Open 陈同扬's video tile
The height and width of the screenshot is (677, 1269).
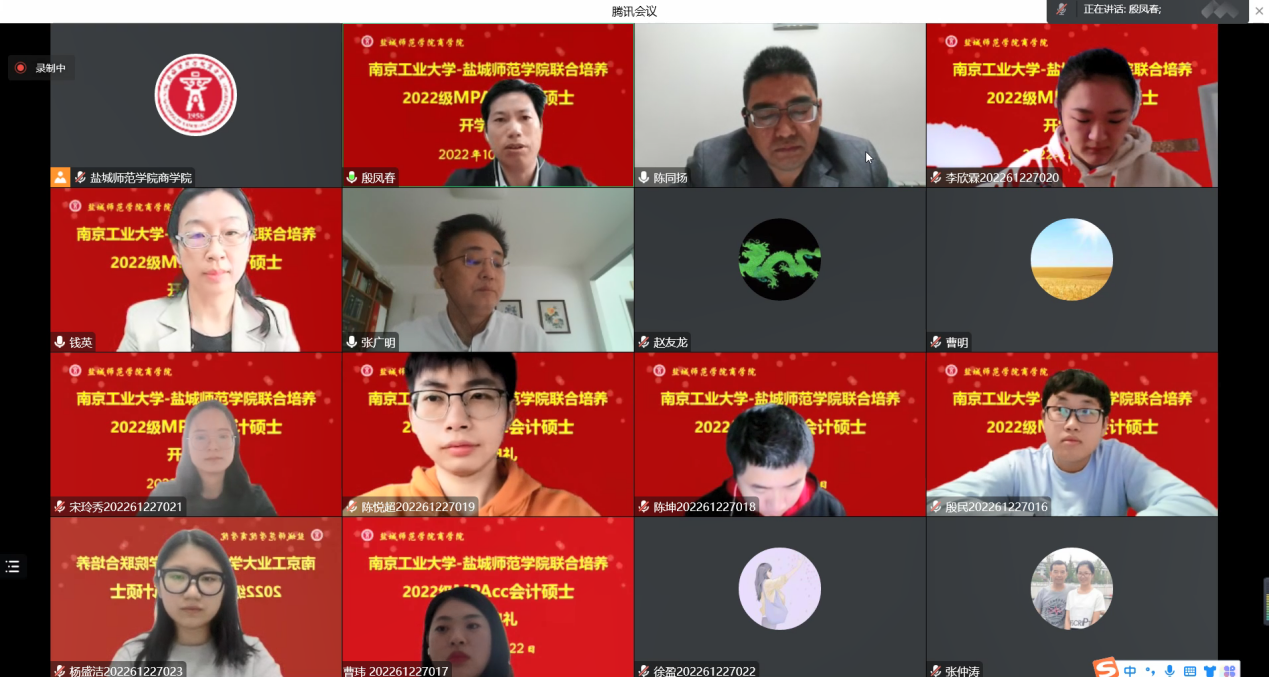(x=780, y=105)
